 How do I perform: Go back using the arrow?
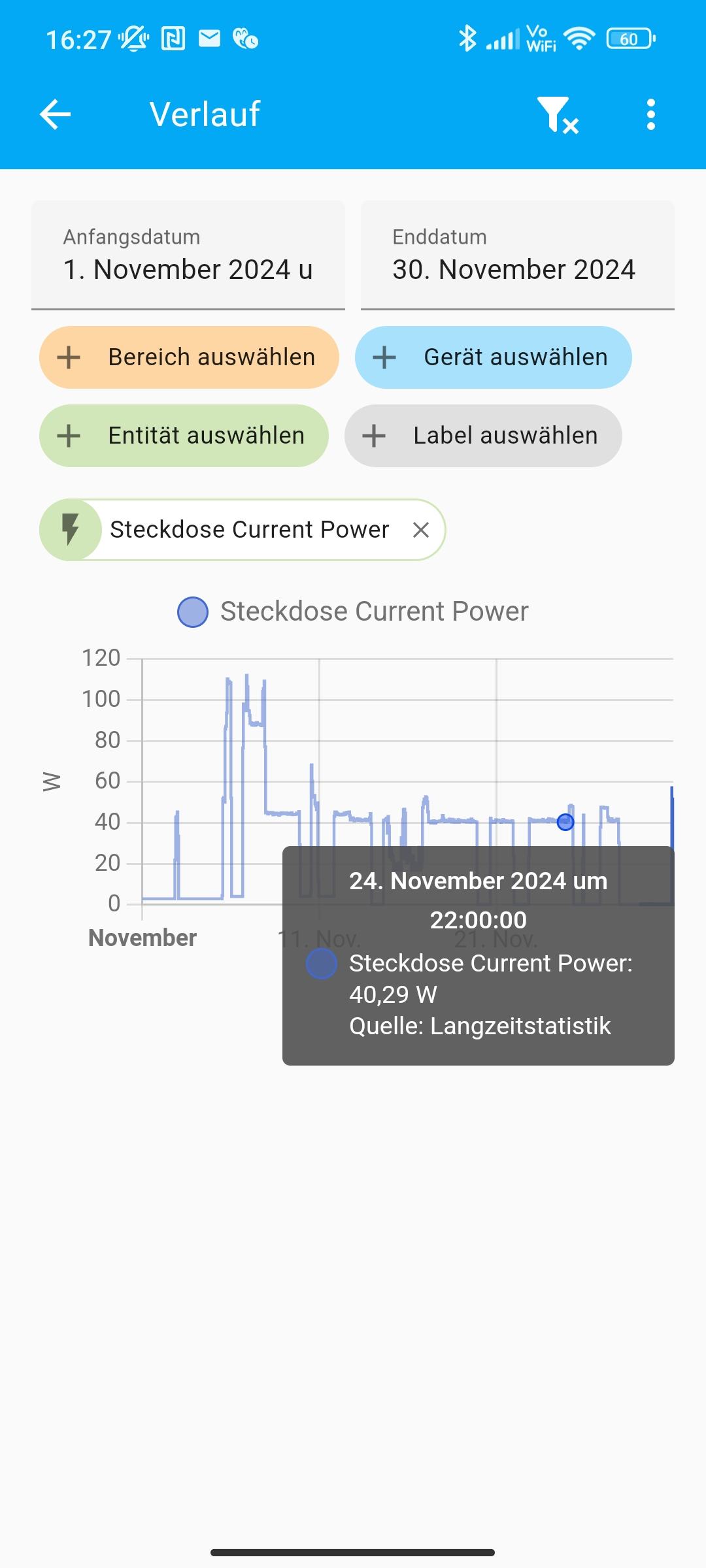click(56, 115)
